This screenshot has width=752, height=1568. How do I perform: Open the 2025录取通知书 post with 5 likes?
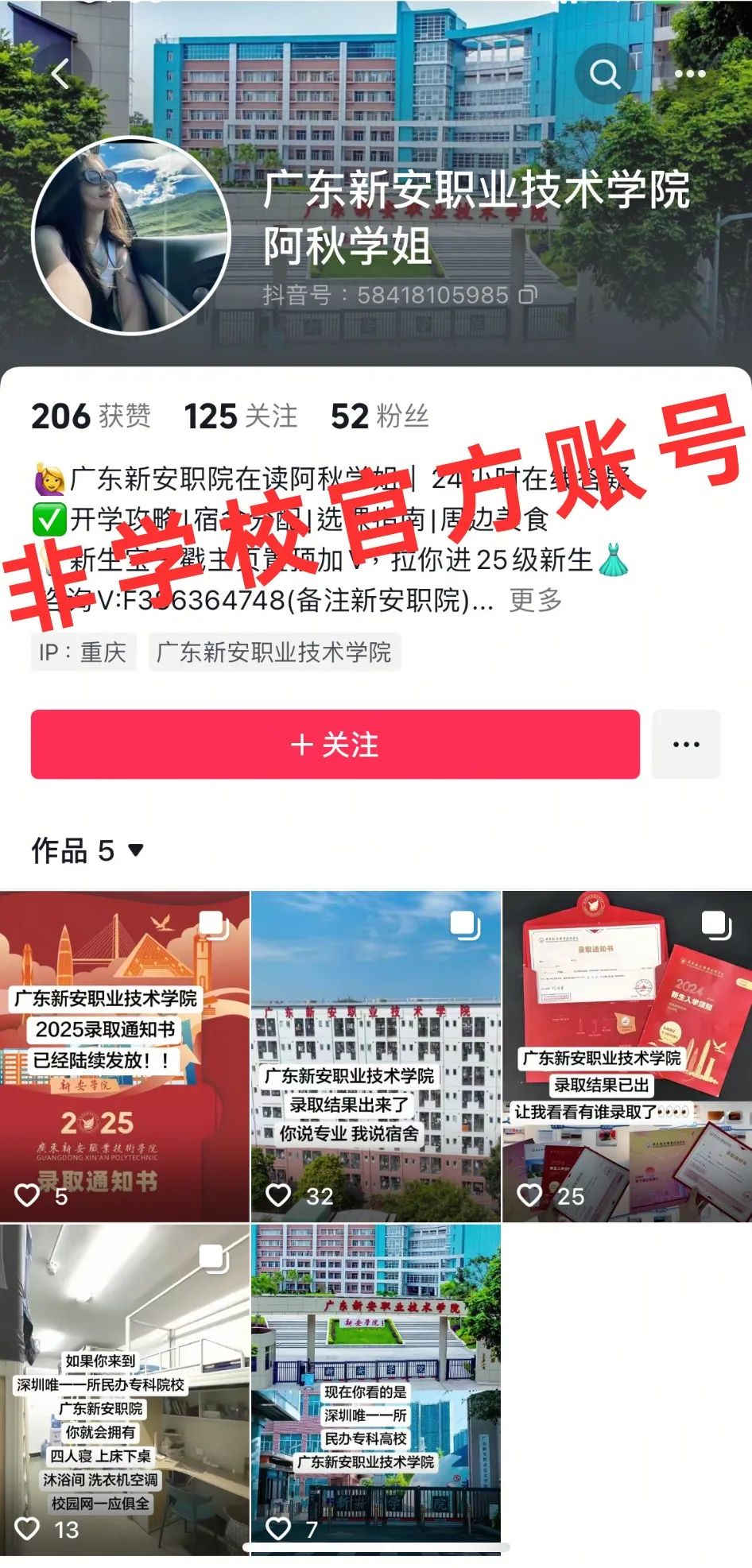125,1056
